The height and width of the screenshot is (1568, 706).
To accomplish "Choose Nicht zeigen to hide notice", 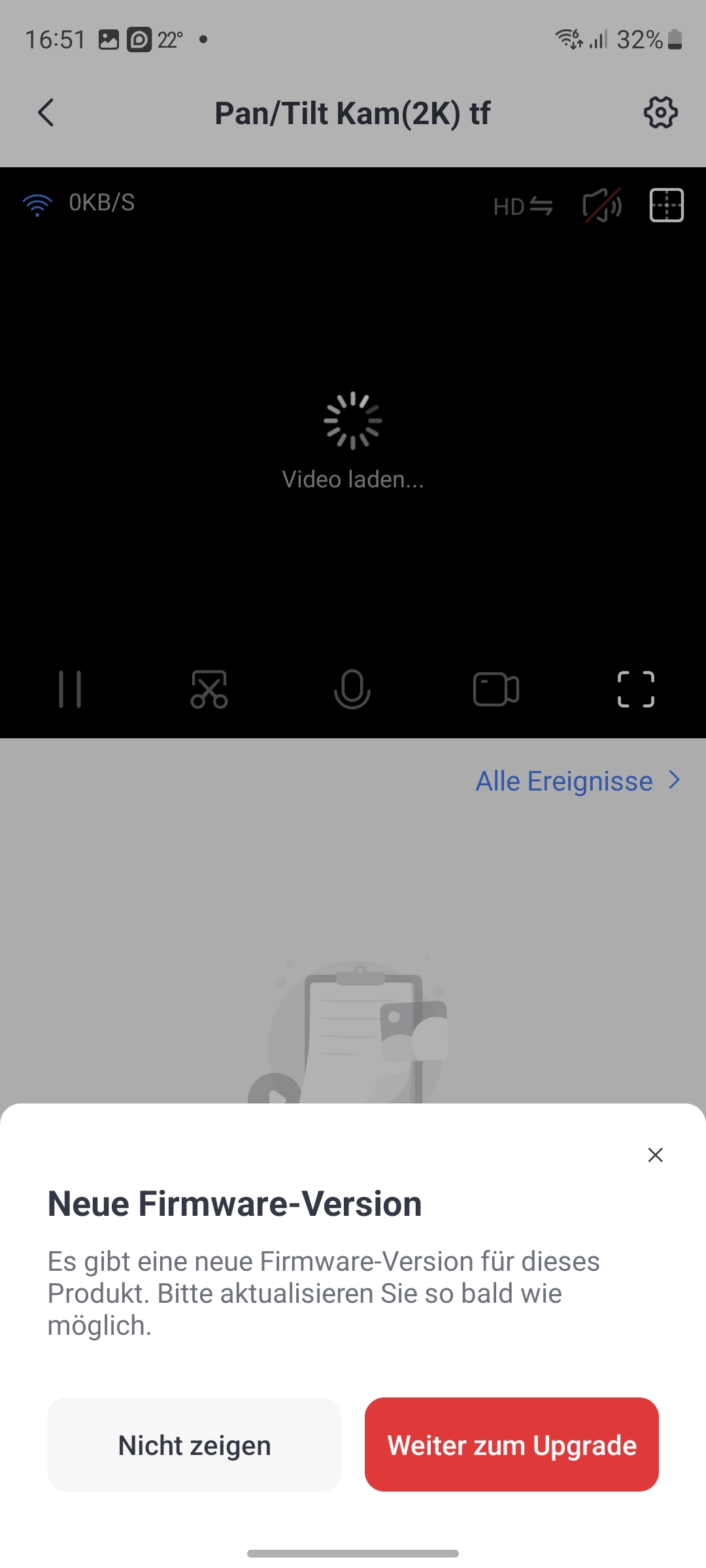I will (x=194, y=1445).
